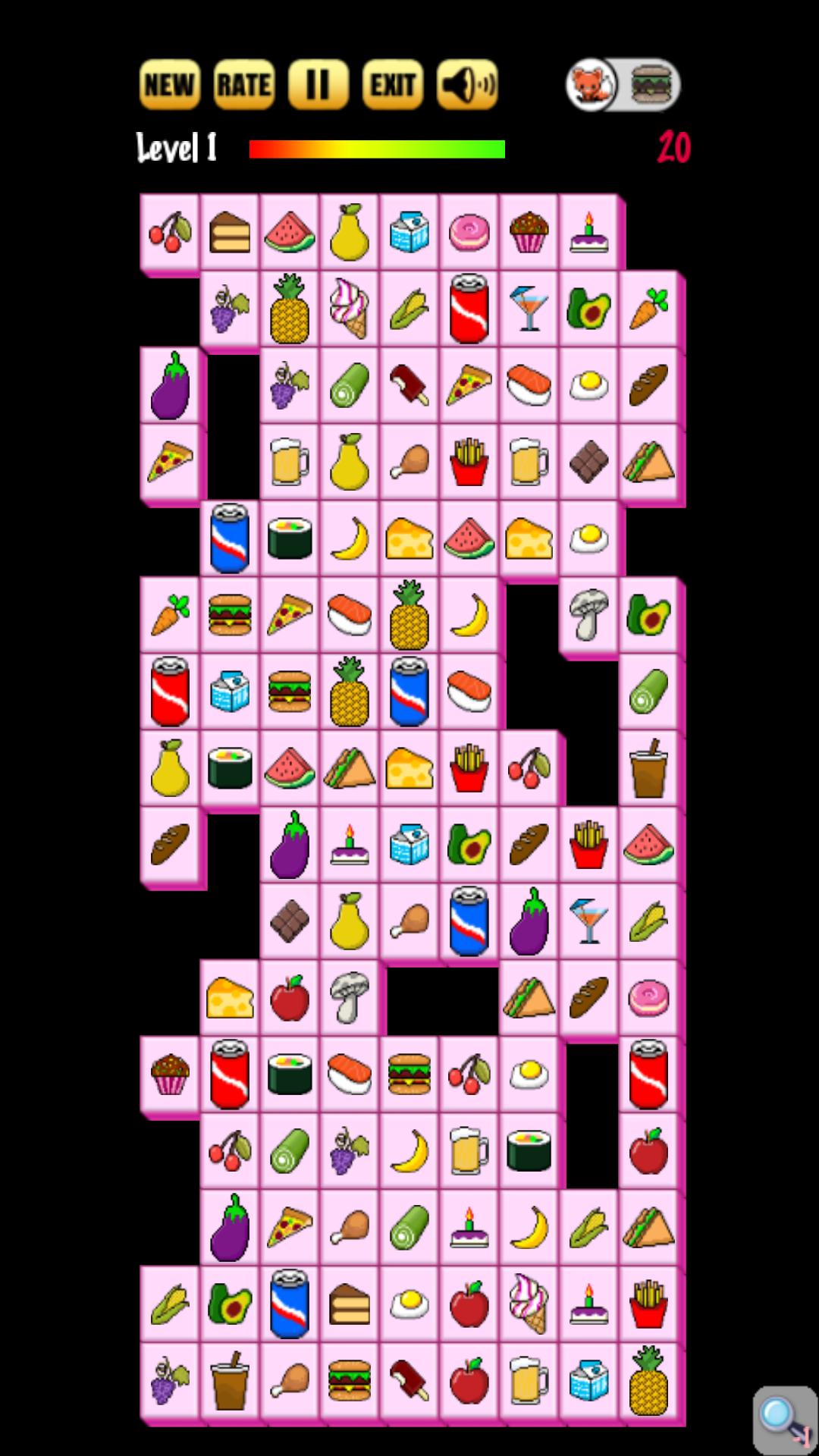Use the magnifier hint button
Image resolution: width=819 pixels, height=1456 pixels.
[x=783, y=1417]
